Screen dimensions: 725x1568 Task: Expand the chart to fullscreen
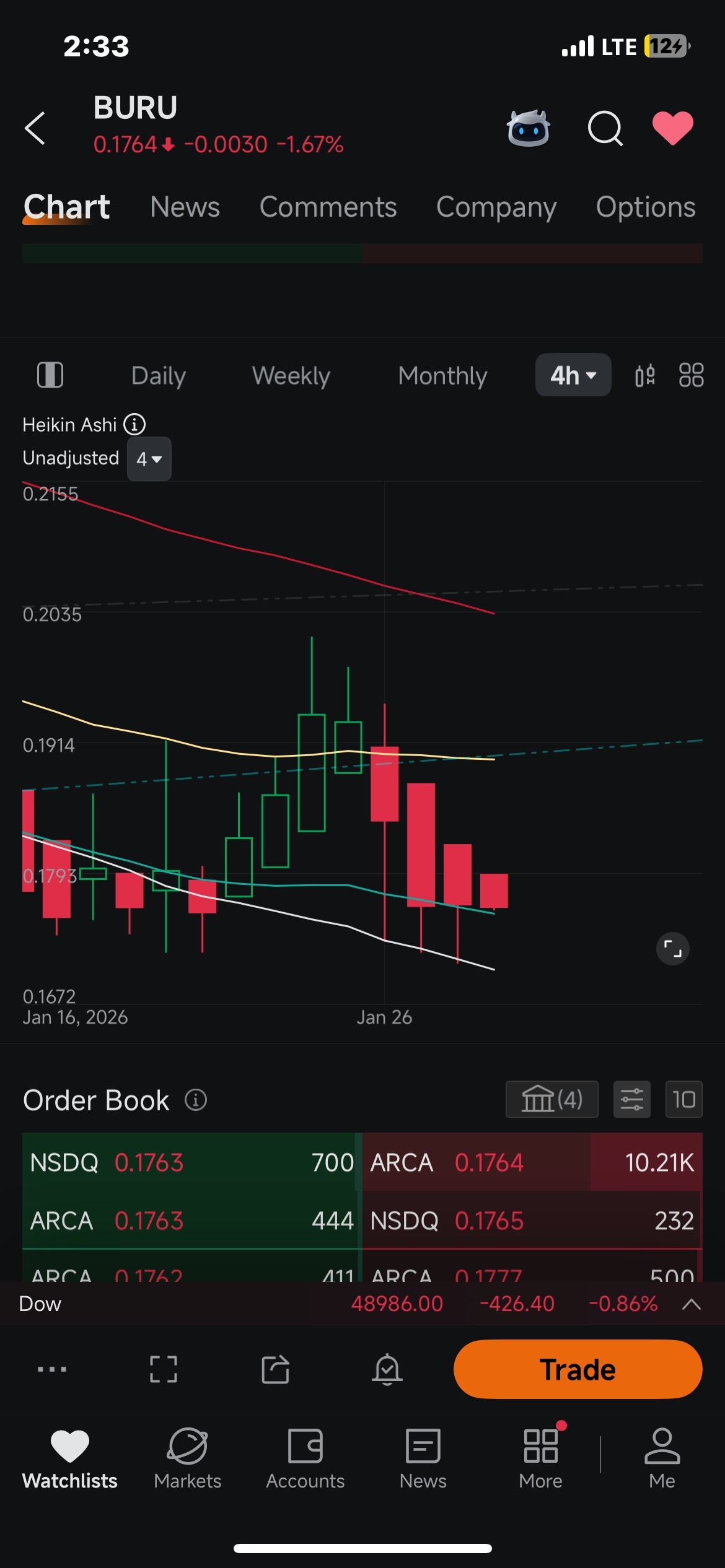click(x=673, y=949)
